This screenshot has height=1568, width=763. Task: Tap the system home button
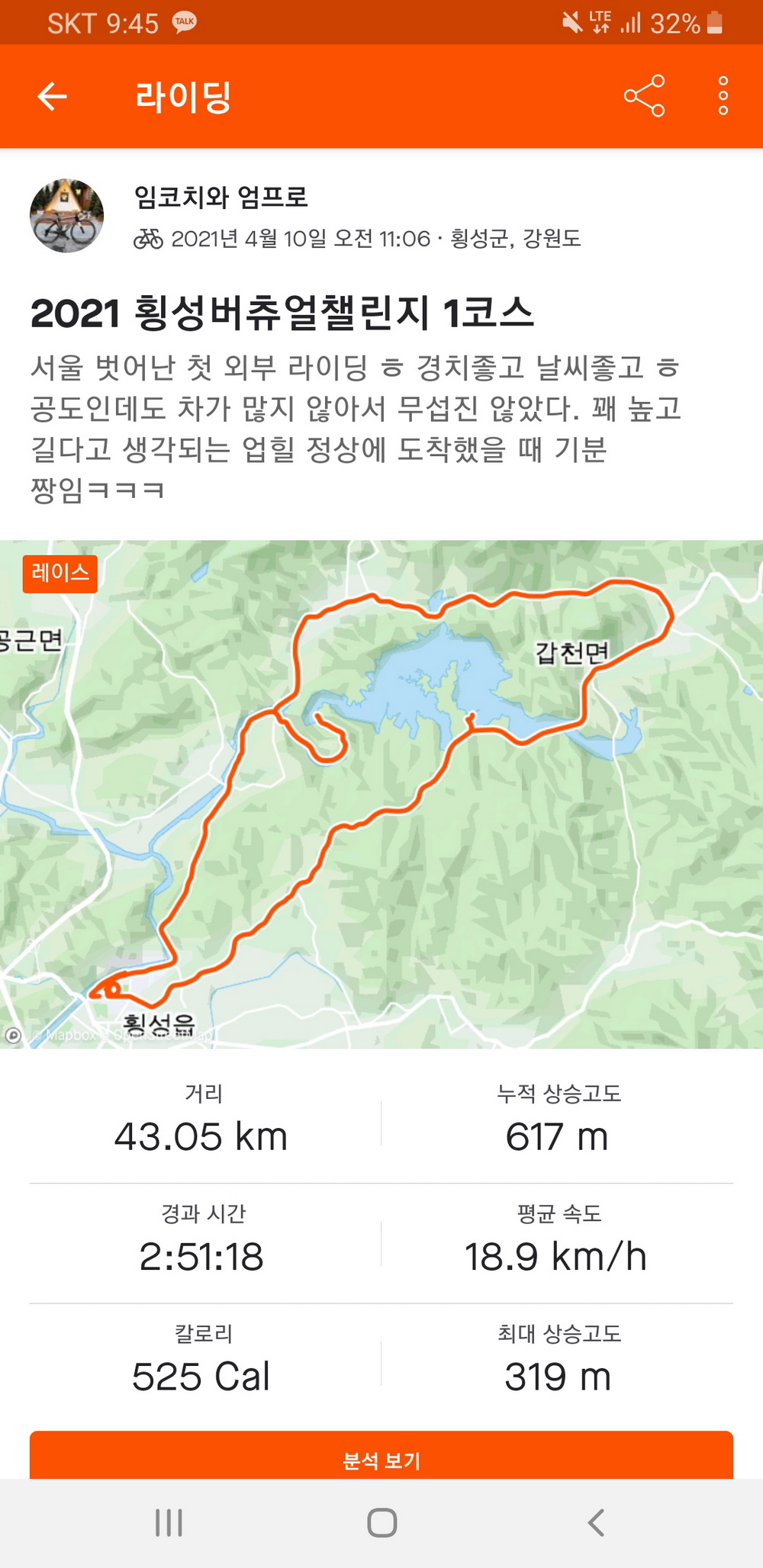pyautogui.click(x=381, y=1522)
